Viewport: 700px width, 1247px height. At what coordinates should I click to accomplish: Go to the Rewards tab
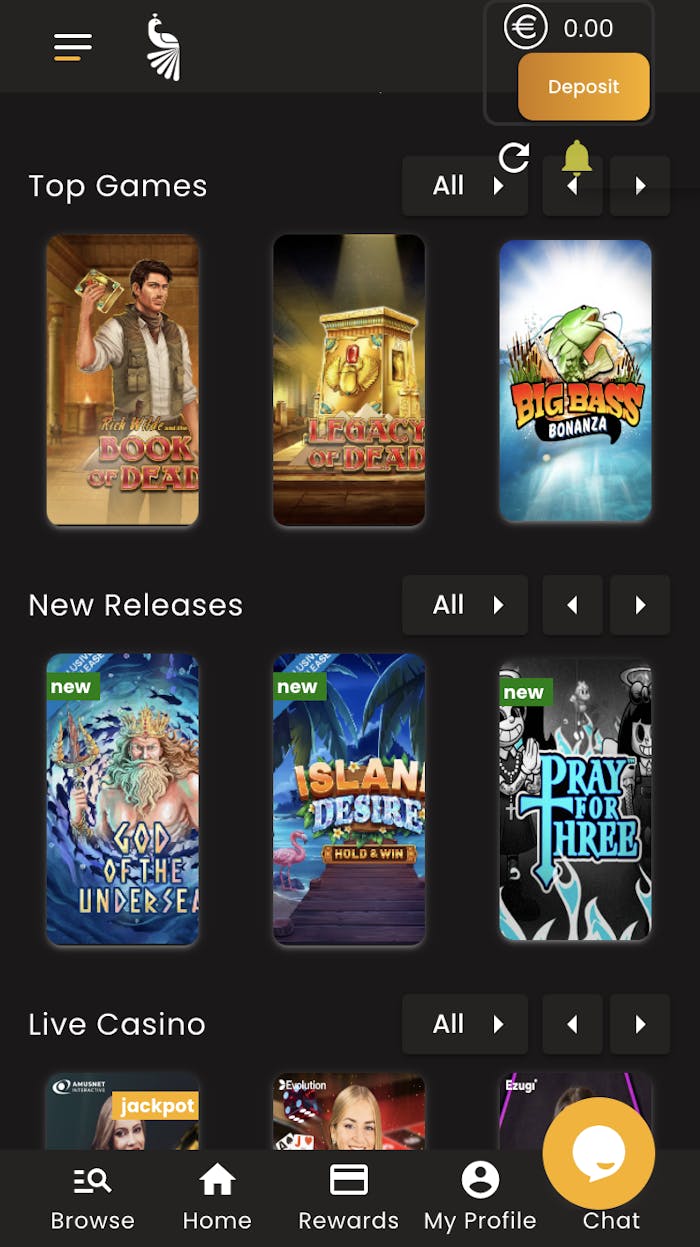coord(349,1198)
